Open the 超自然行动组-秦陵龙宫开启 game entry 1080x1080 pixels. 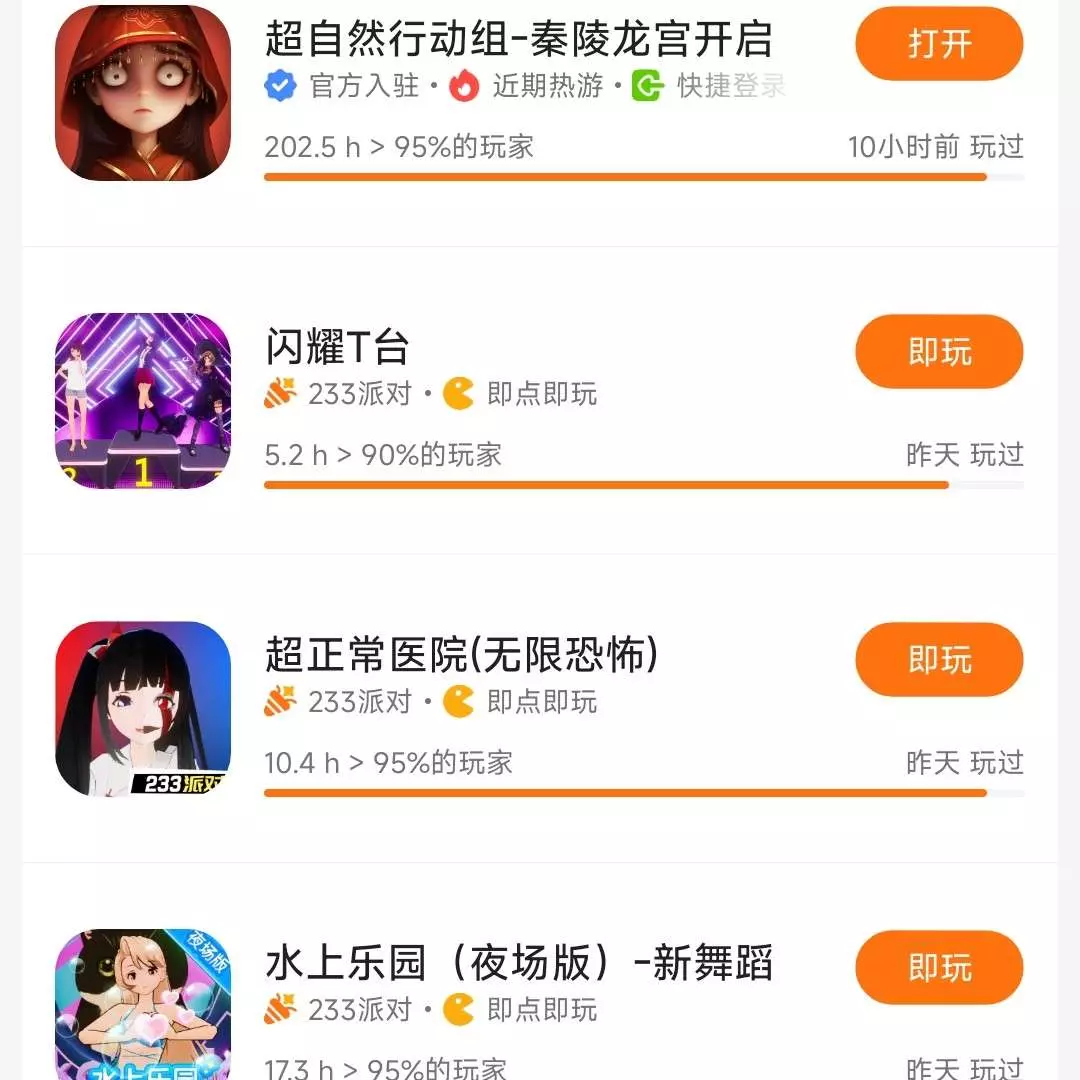click(518, 40)
